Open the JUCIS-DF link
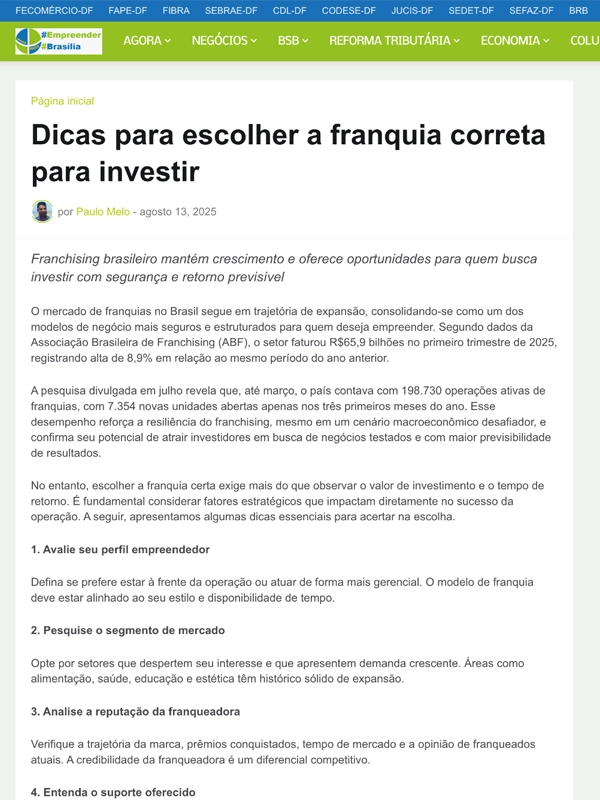The width and height of the screenshot is (600, 800). [411, 10]
